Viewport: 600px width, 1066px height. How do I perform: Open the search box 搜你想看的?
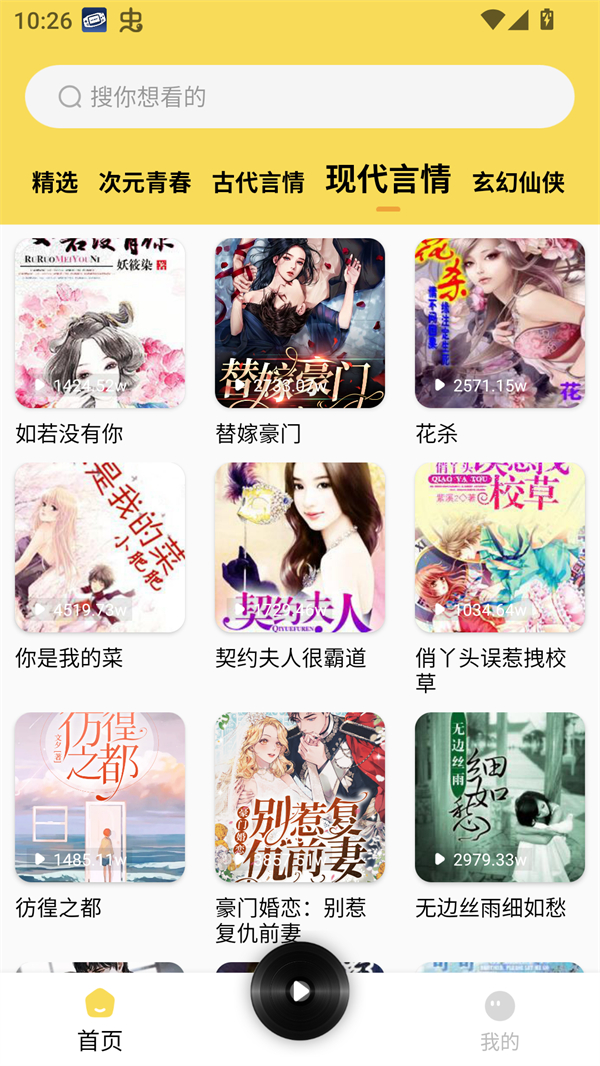point(299,97)
